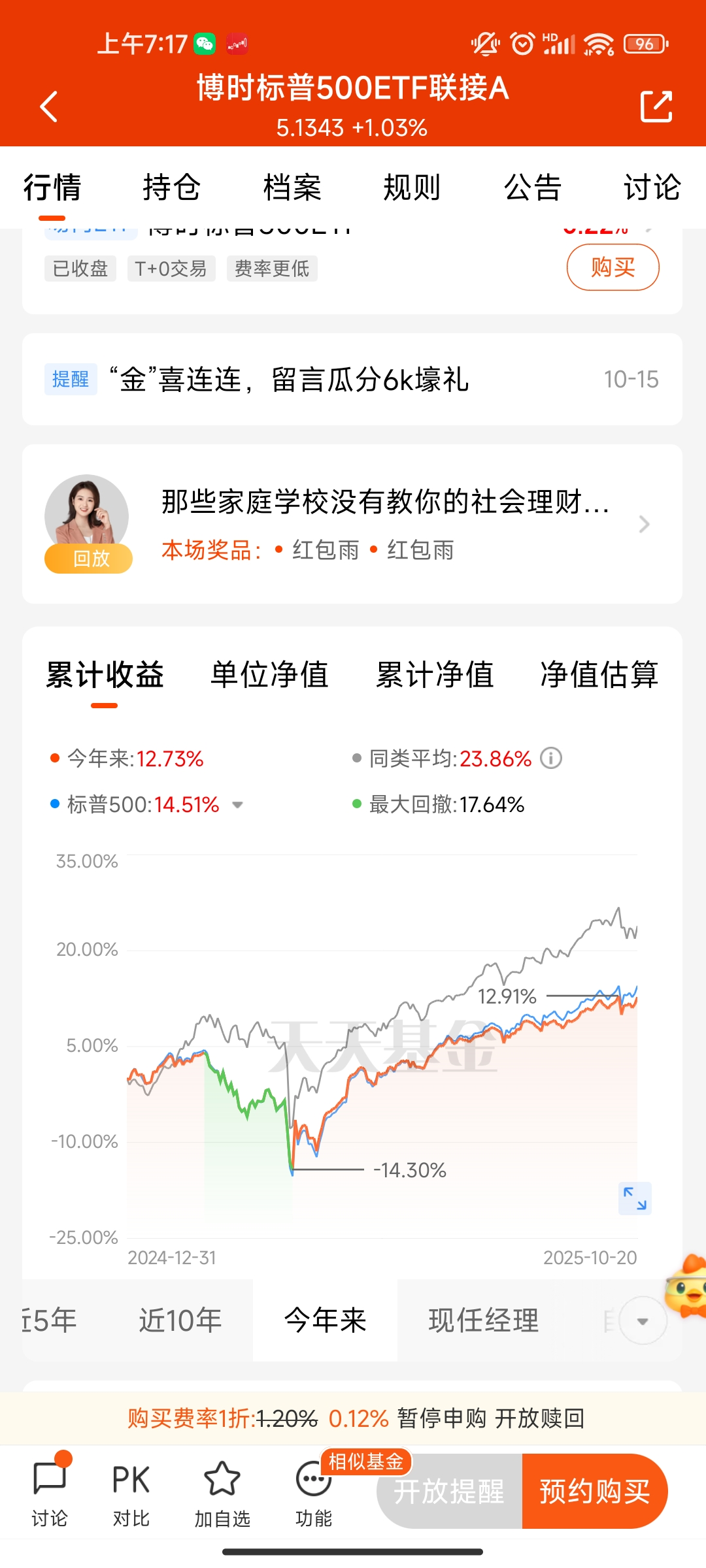This screenshot has width=706, height=1568.
Task: Open the 公告 tab
Action: 533,188
